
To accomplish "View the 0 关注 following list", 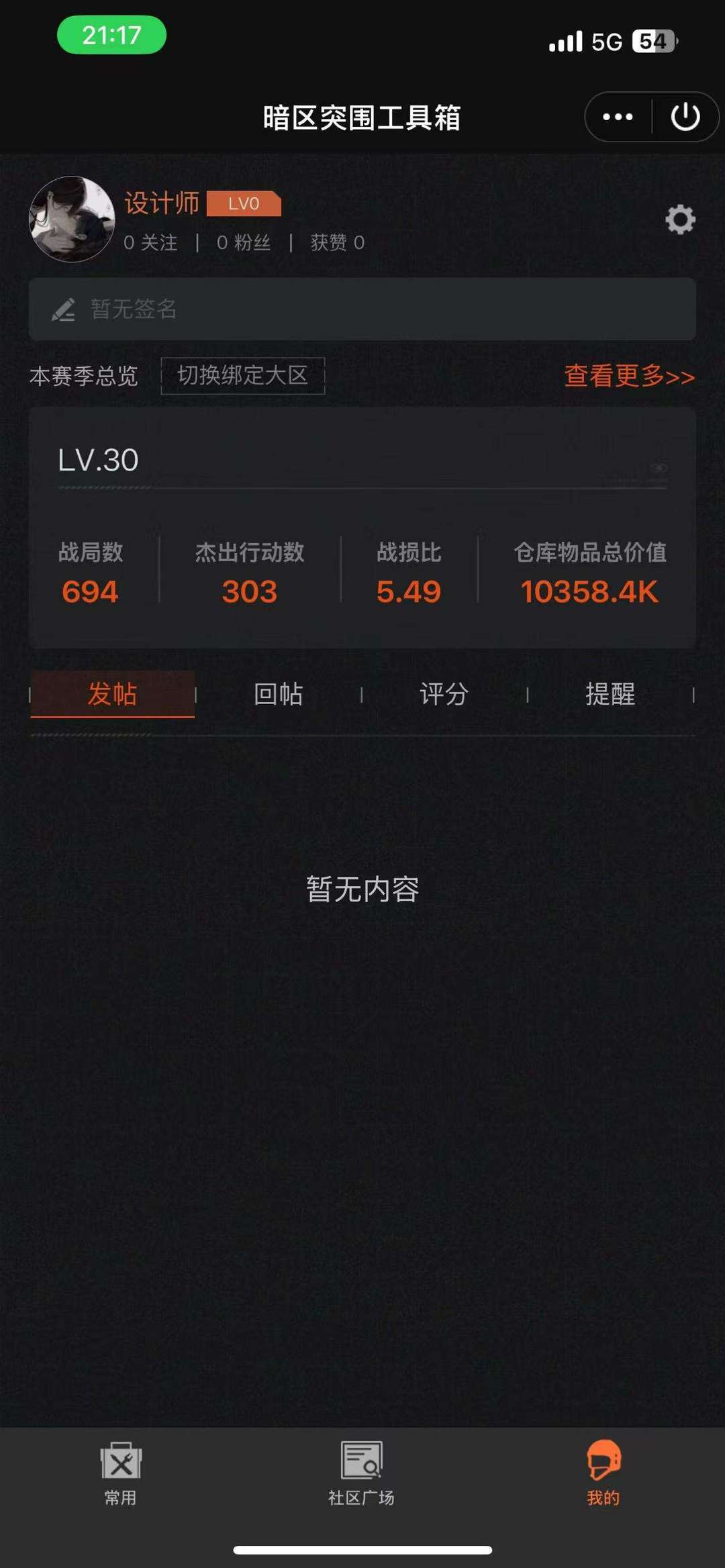I will tap(150, 242).
